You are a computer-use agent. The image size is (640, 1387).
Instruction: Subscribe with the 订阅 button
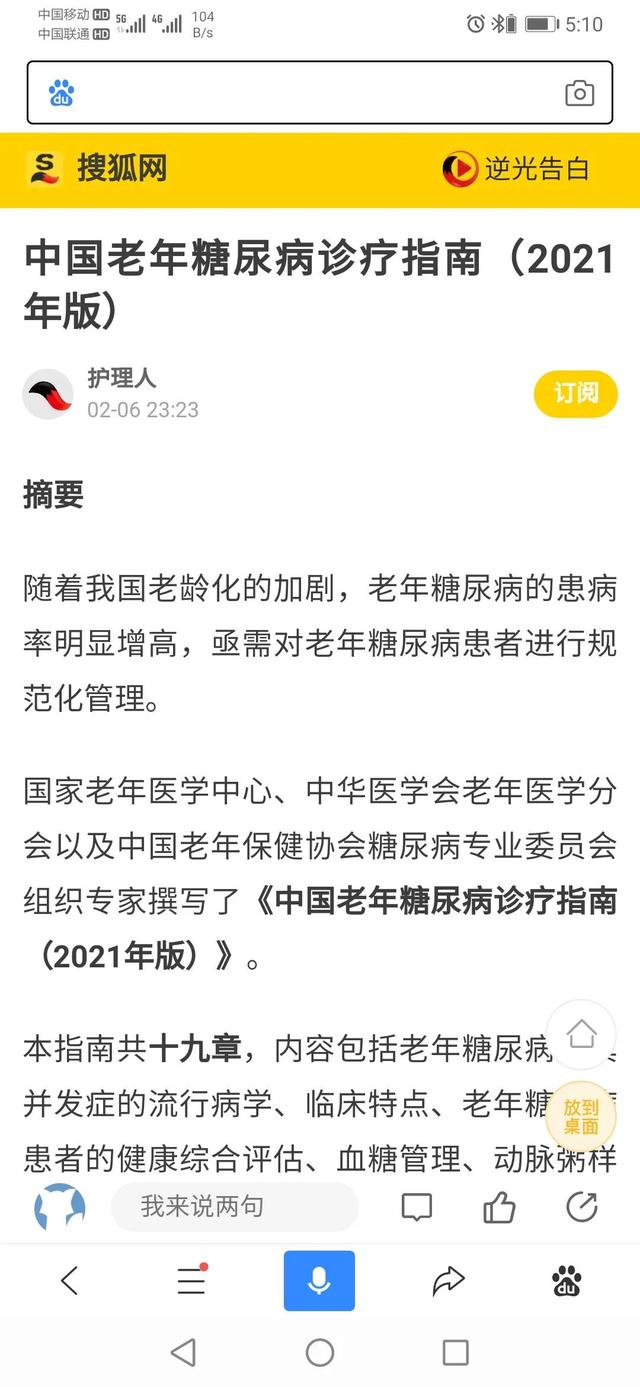(x=576, y=393)
